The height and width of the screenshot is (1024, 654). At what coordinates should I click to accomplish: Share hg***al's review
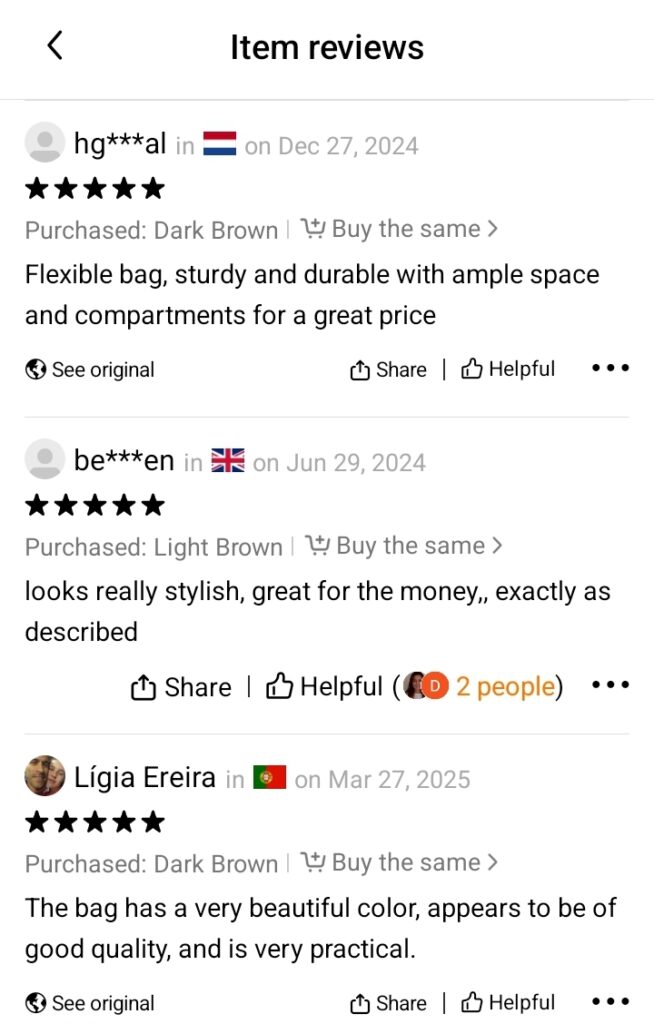point(388,370)
